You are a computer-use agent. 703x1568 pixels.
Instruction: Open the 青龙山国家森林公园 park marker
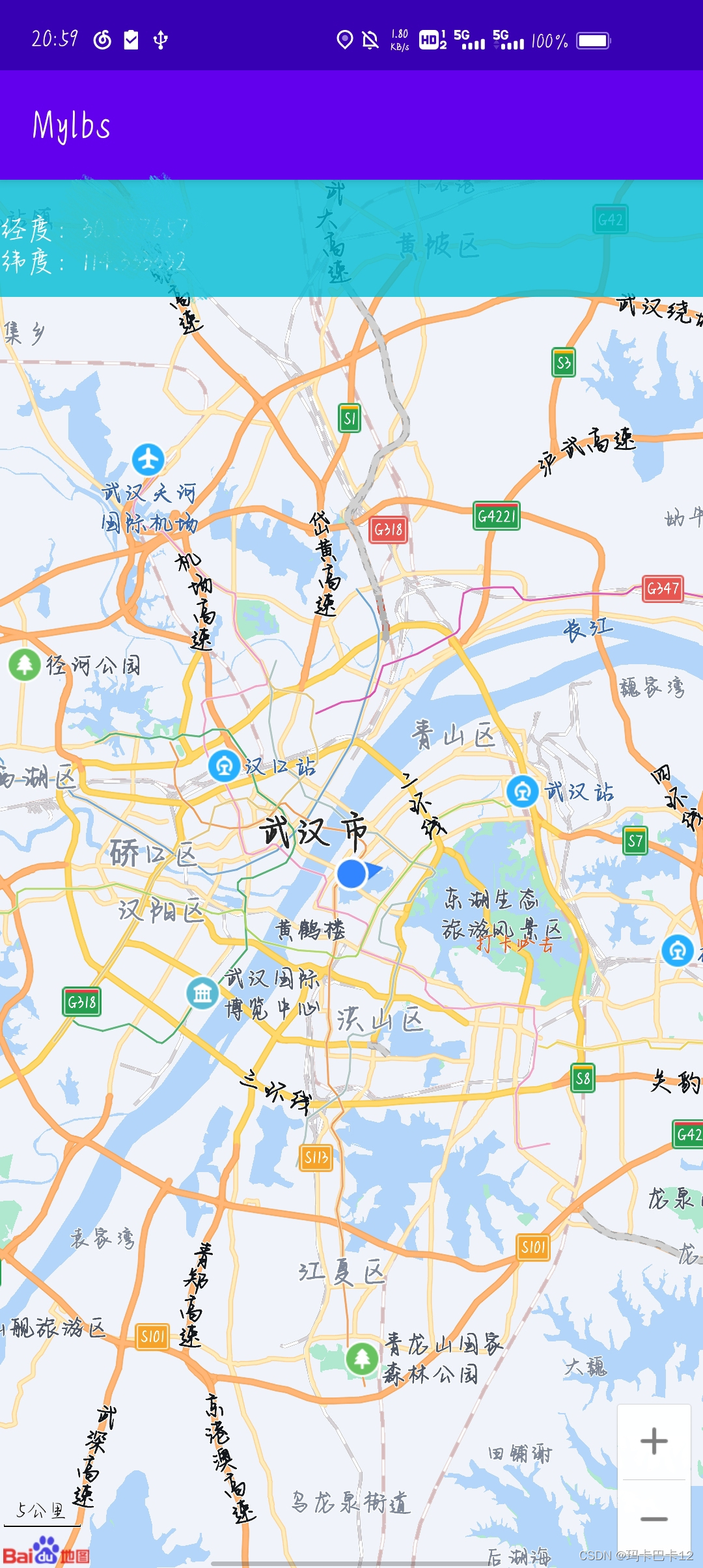(x=362, y=1358)
